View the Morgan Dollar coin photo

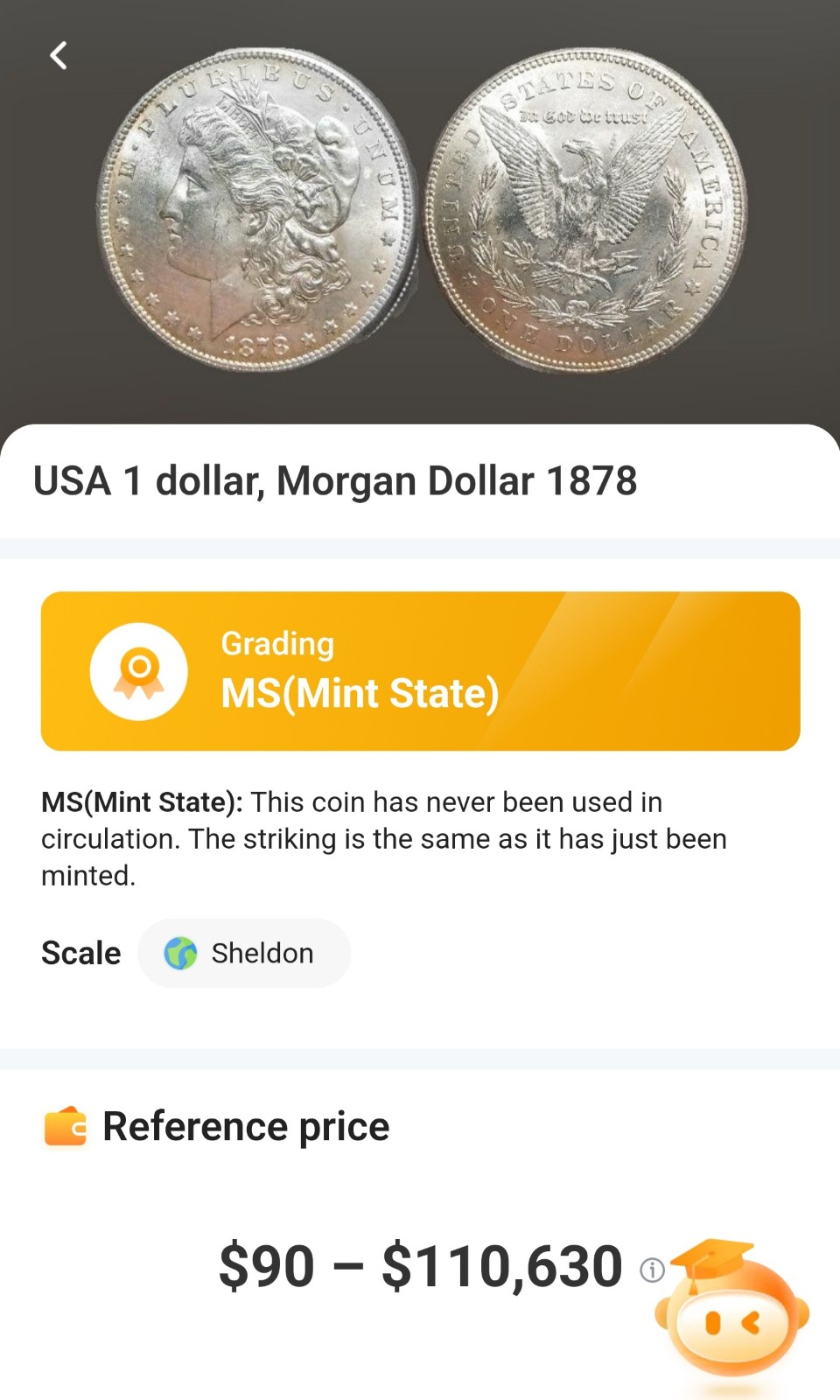pos(422,210)
